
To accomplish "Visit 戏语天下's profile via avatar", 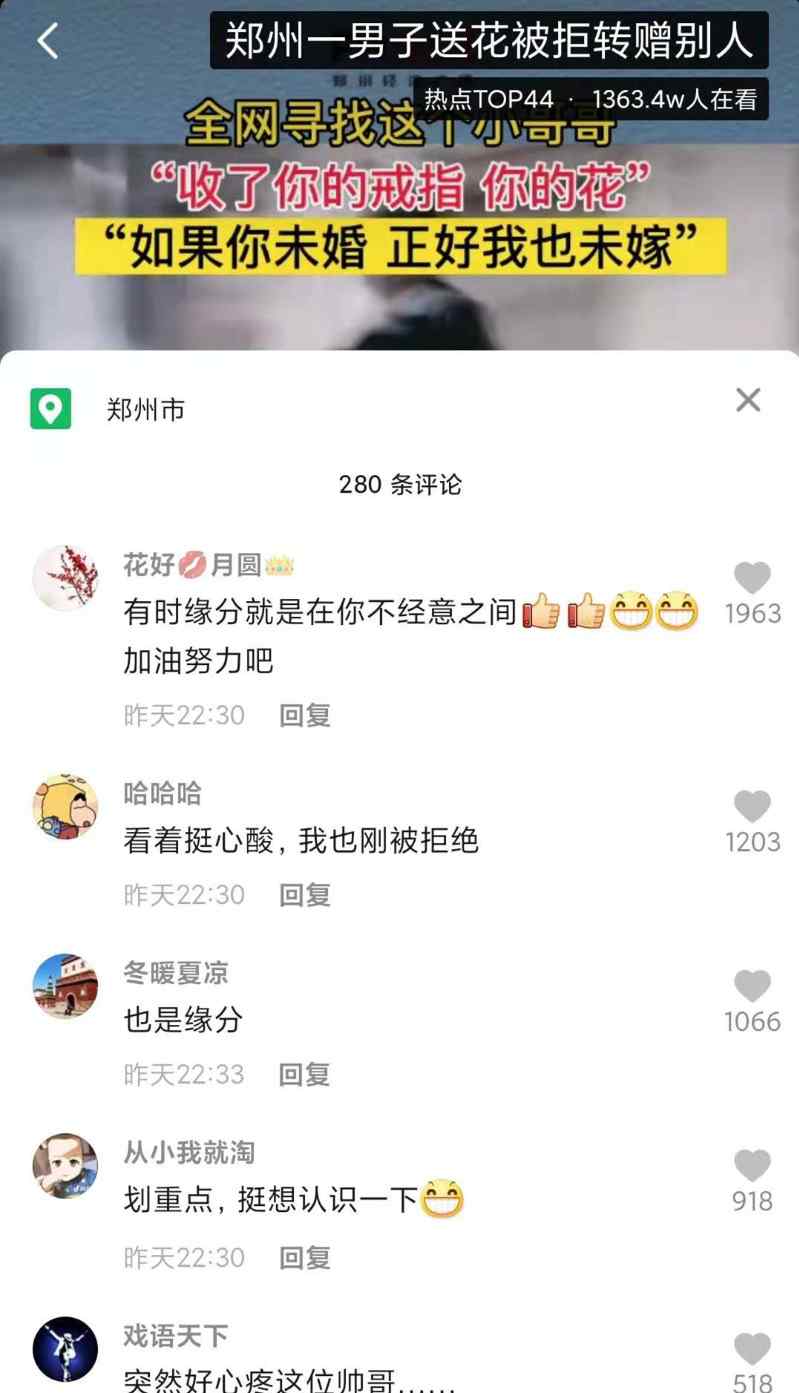I will pyautogui.click(x=66, y=1349).
